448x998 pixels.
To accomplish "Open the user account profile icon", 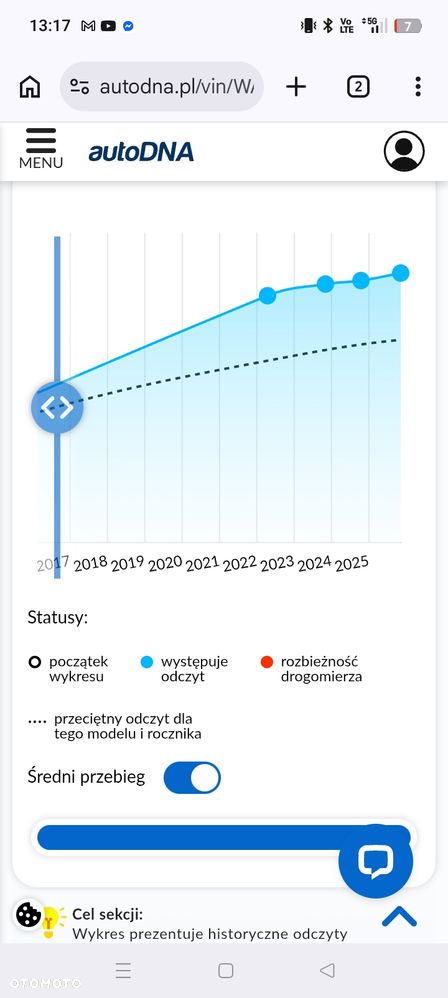I will (x=404, y=151).
